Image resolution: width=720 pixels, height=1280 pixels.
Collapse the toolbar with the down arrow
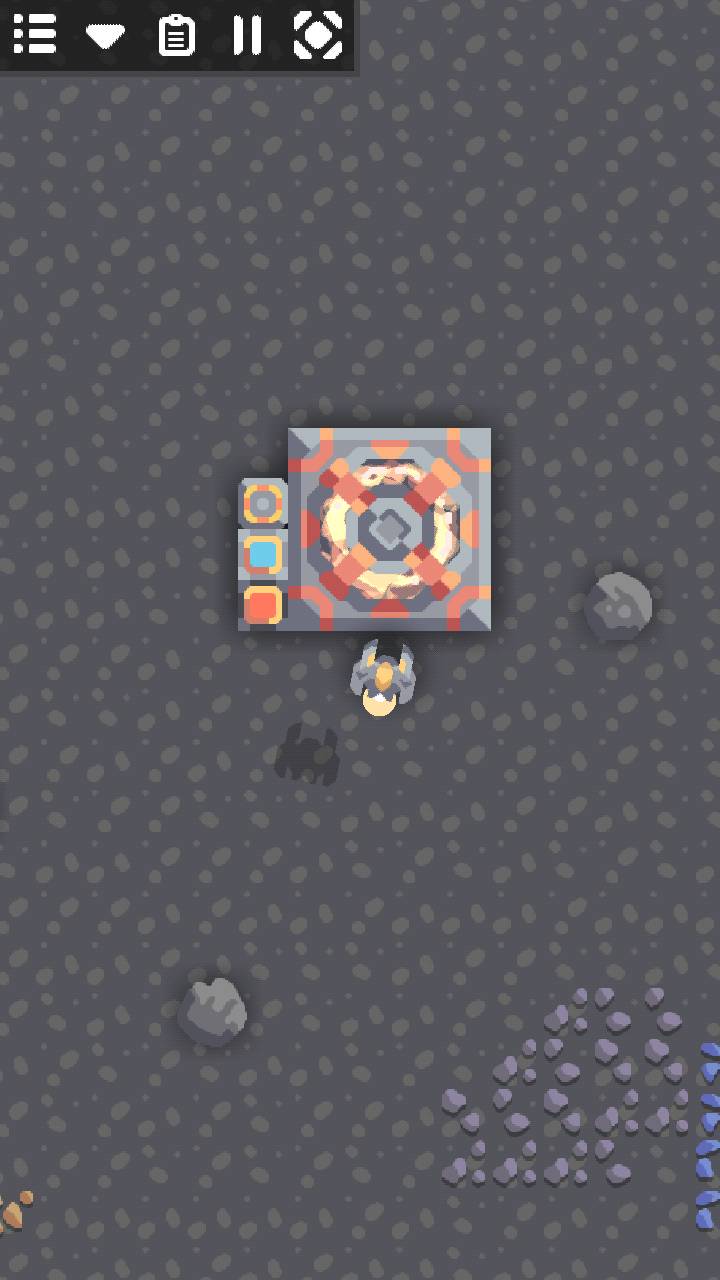coord(105,35)
